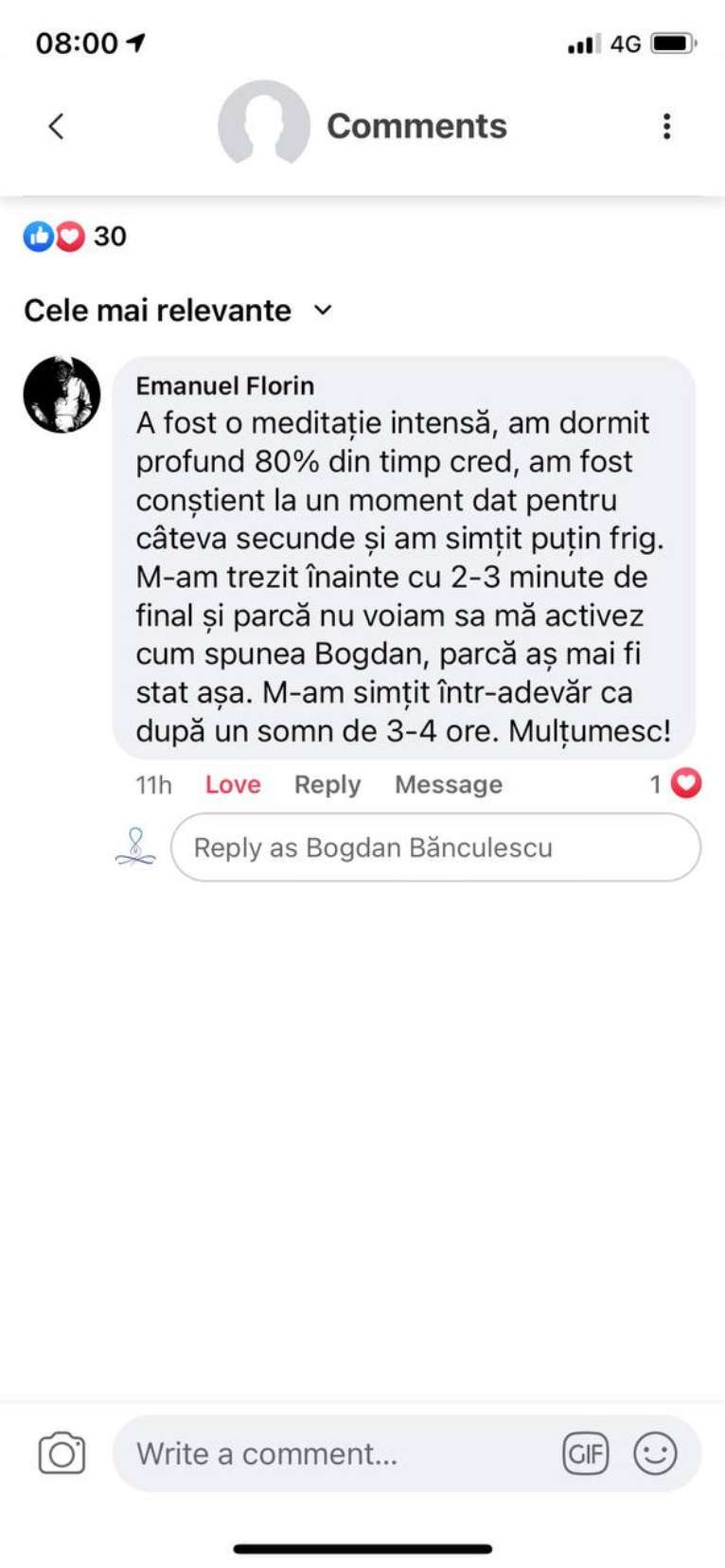Open the emoji smiley picker
725x1568 pixels.
[x=655, y=1453]
